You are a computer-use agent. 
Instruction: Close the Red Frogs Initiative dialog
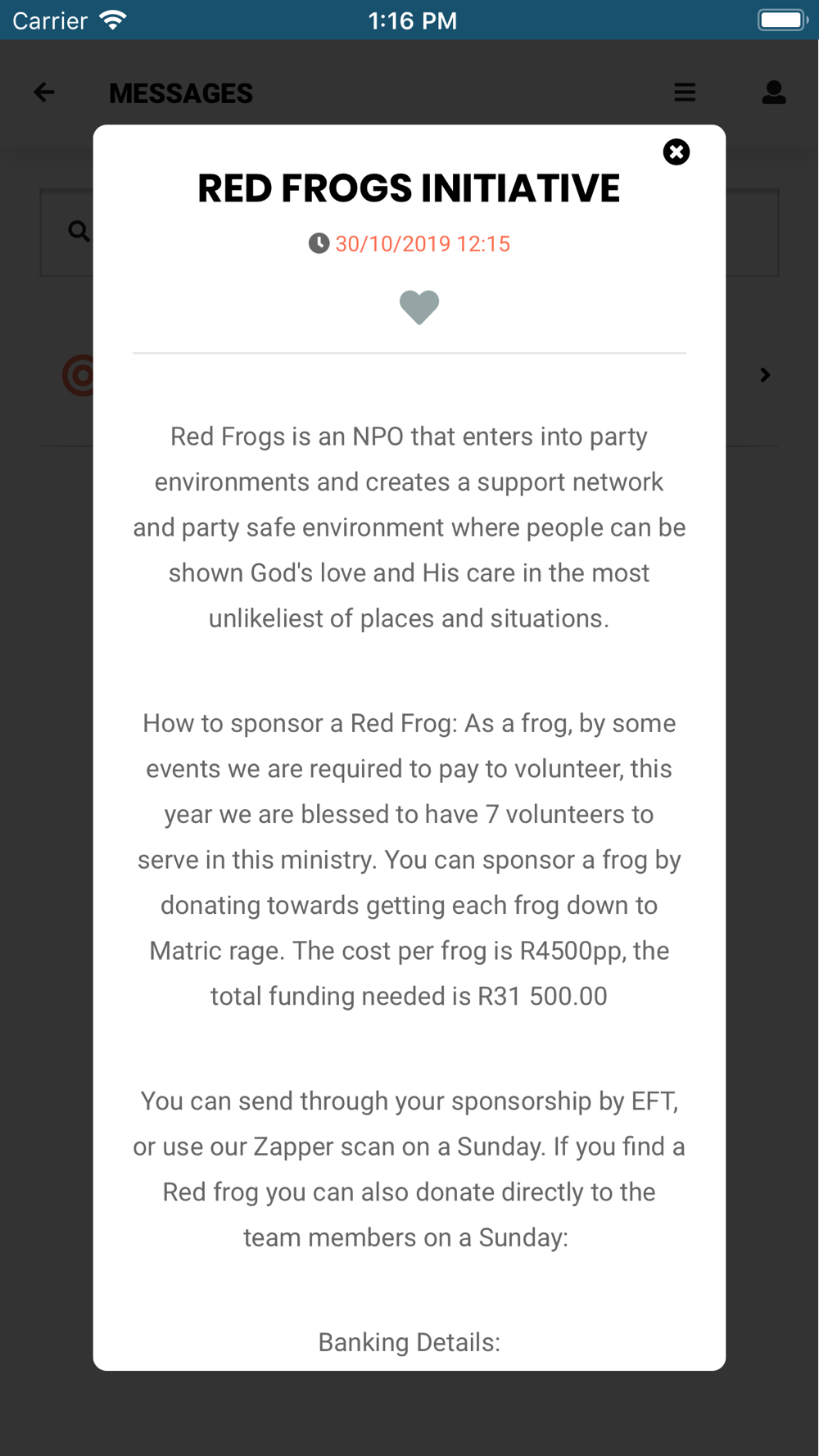[x=676, y=151]
